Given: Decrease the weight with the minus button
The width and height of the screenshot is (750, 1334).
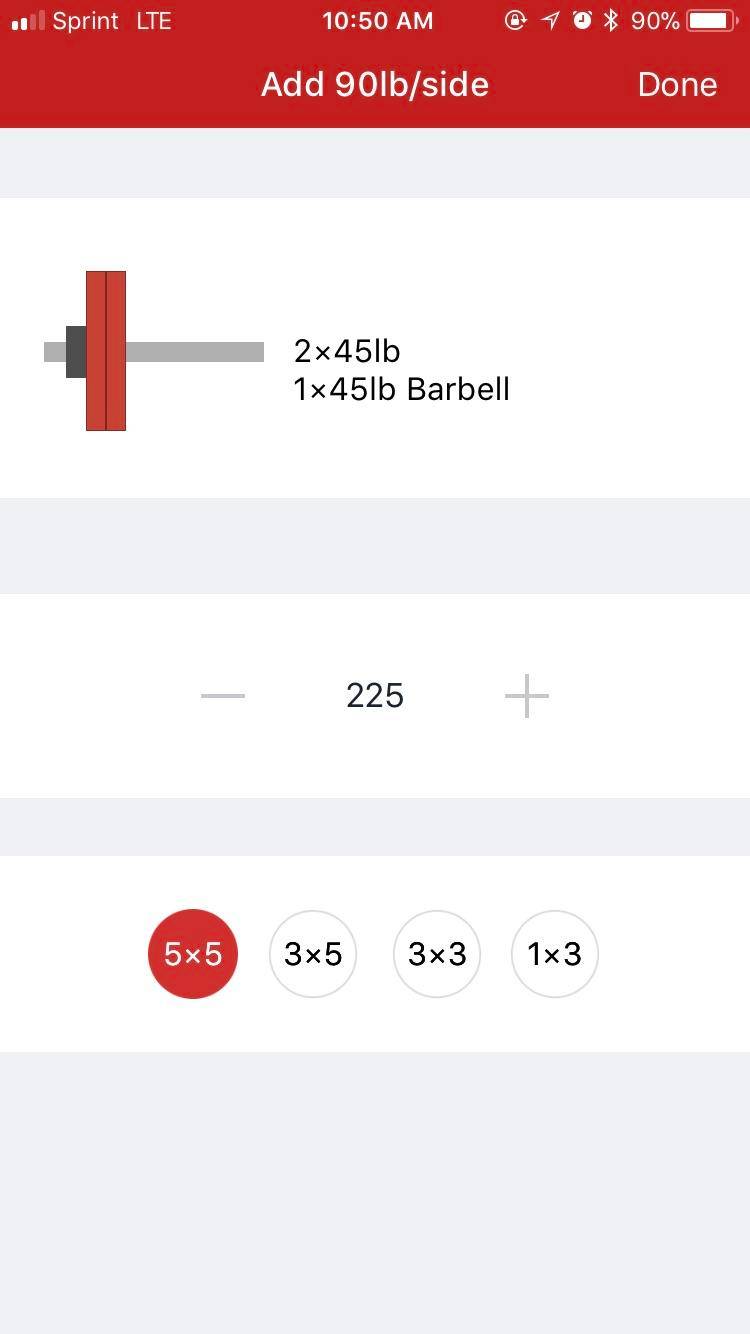Looking at the screenshot, I should tap(223, 696).
